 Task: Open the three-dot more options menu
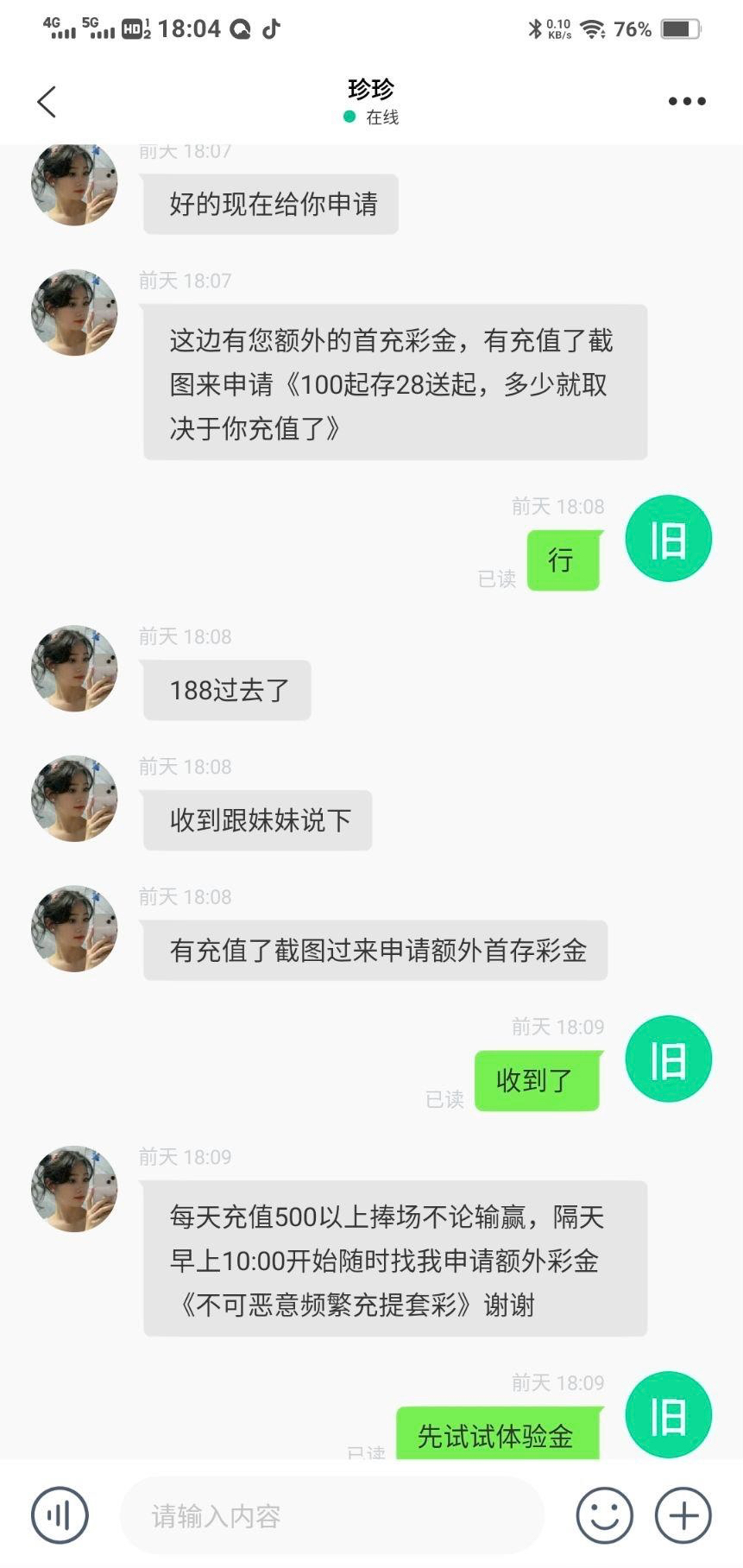tap(687, 102)
